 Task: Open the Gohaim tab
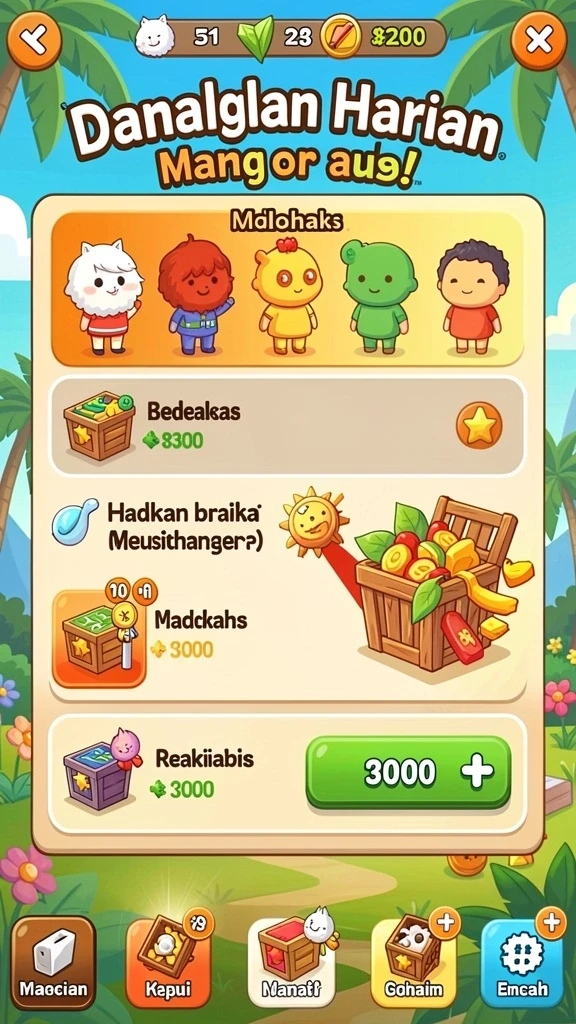413,962
